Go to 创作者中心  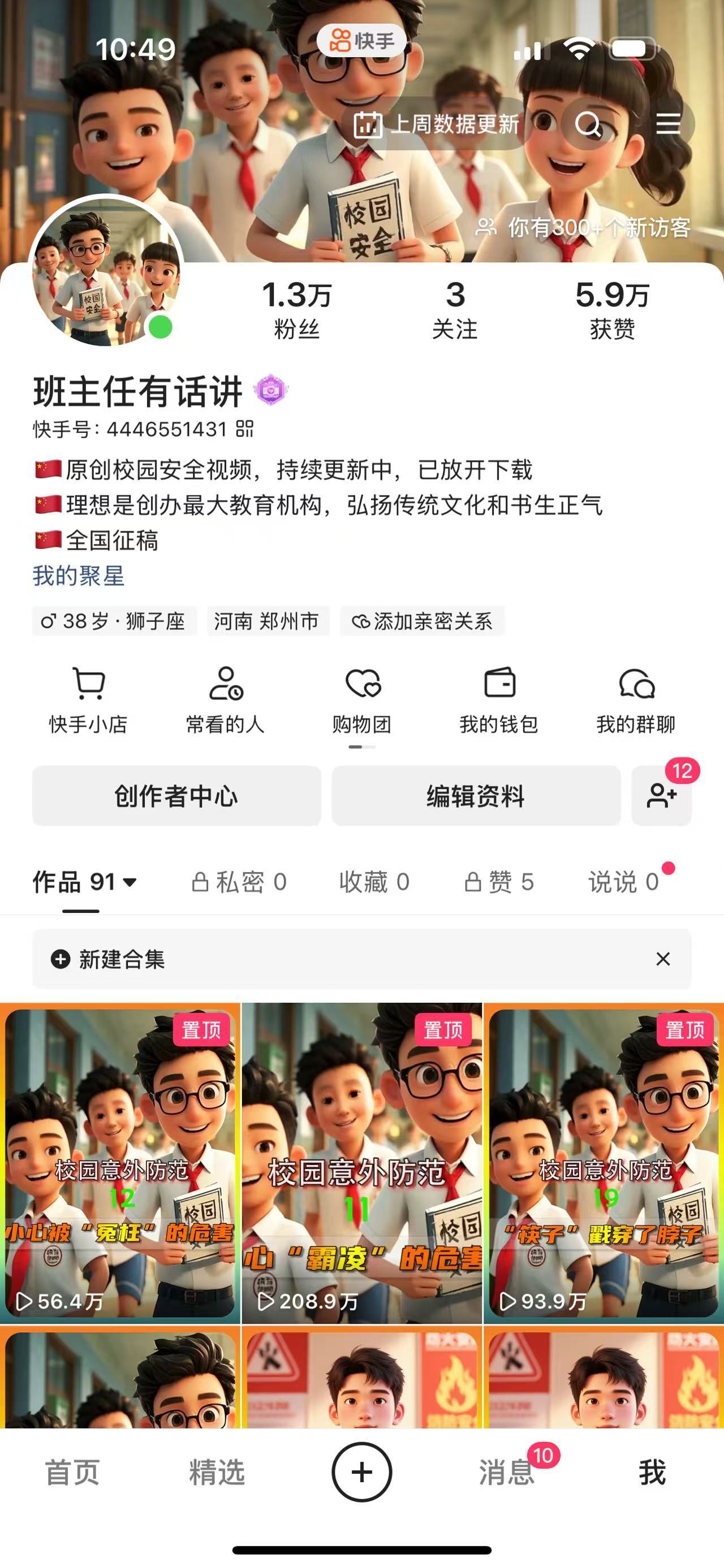click(x=176, y=795)
